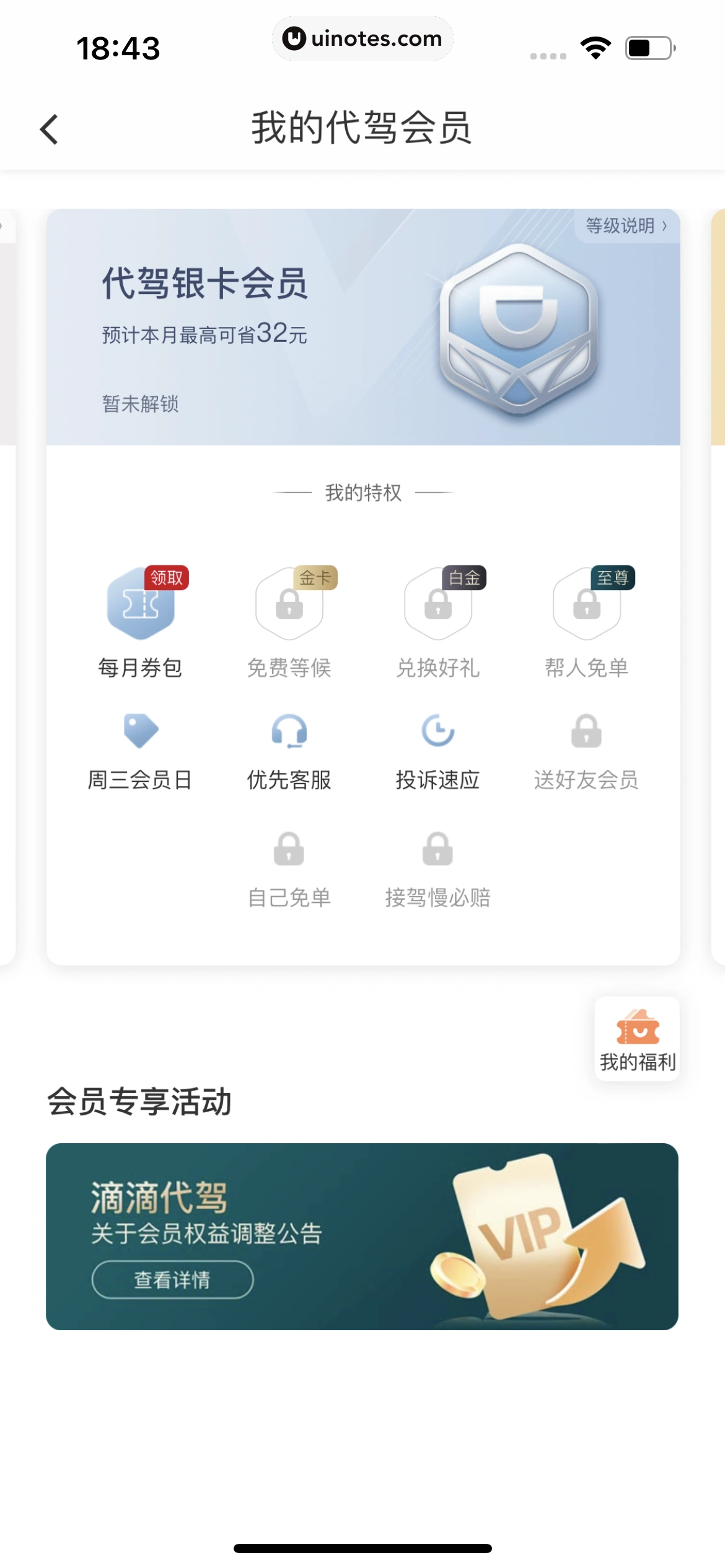Tap the 自己免单 privilege
This screenshot has height=1568, width=725.
pos(289,868)
